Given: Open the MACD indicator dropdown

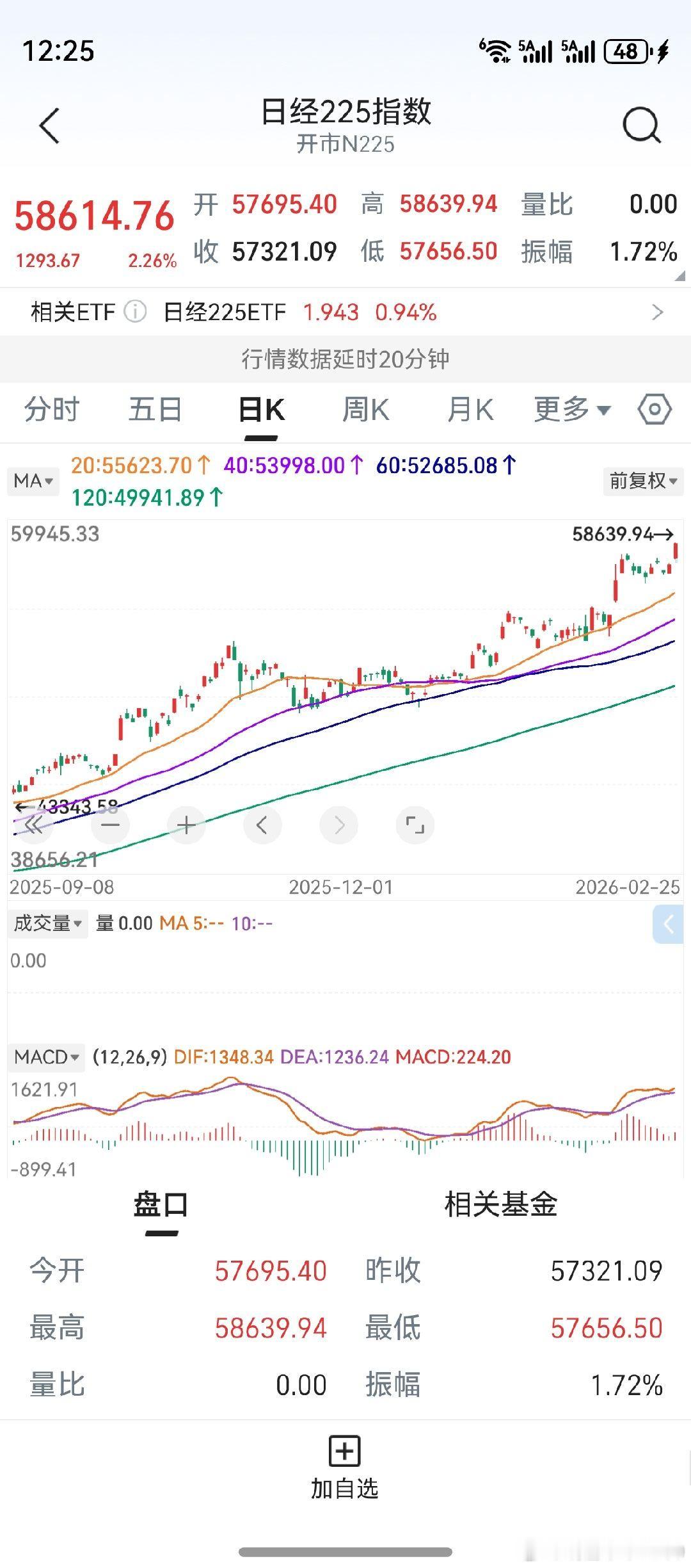Looking at the screenshot, I should (x=47, y=1056).
